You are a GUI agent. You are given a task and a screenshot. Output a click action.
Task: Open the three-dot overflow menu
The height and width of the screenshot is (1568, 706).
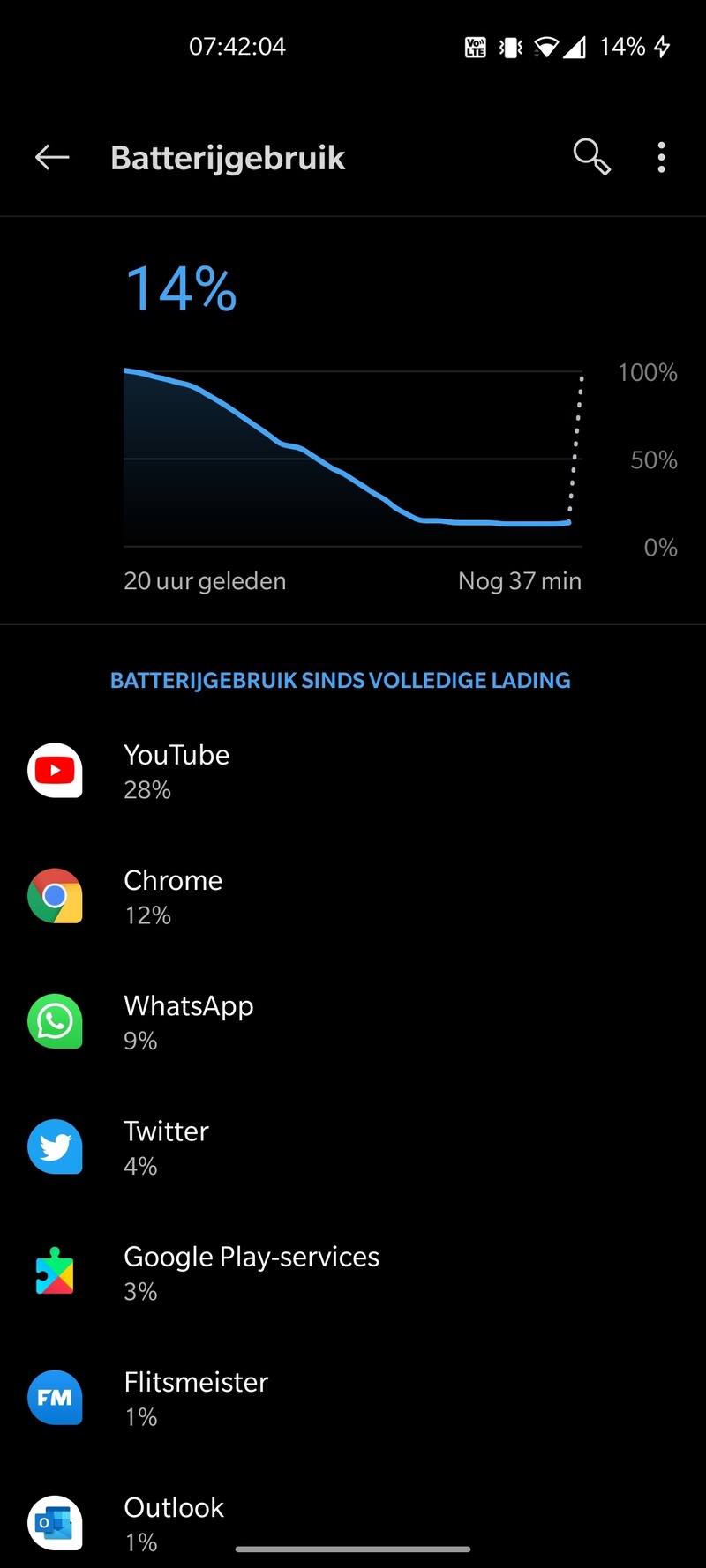(x=661, y=158)
